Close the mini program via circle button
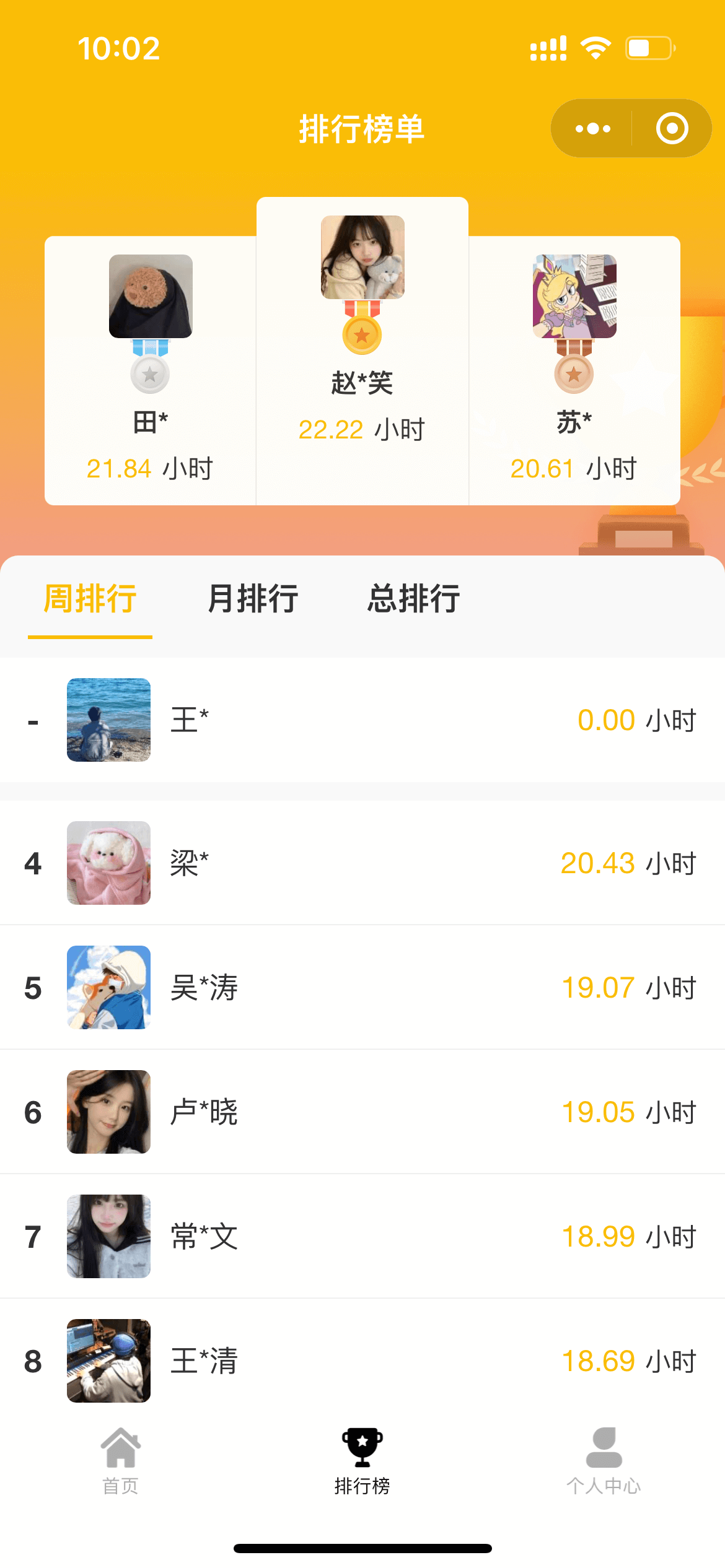The width and height of the screenshot is (725, 1568). pos(672,129)
